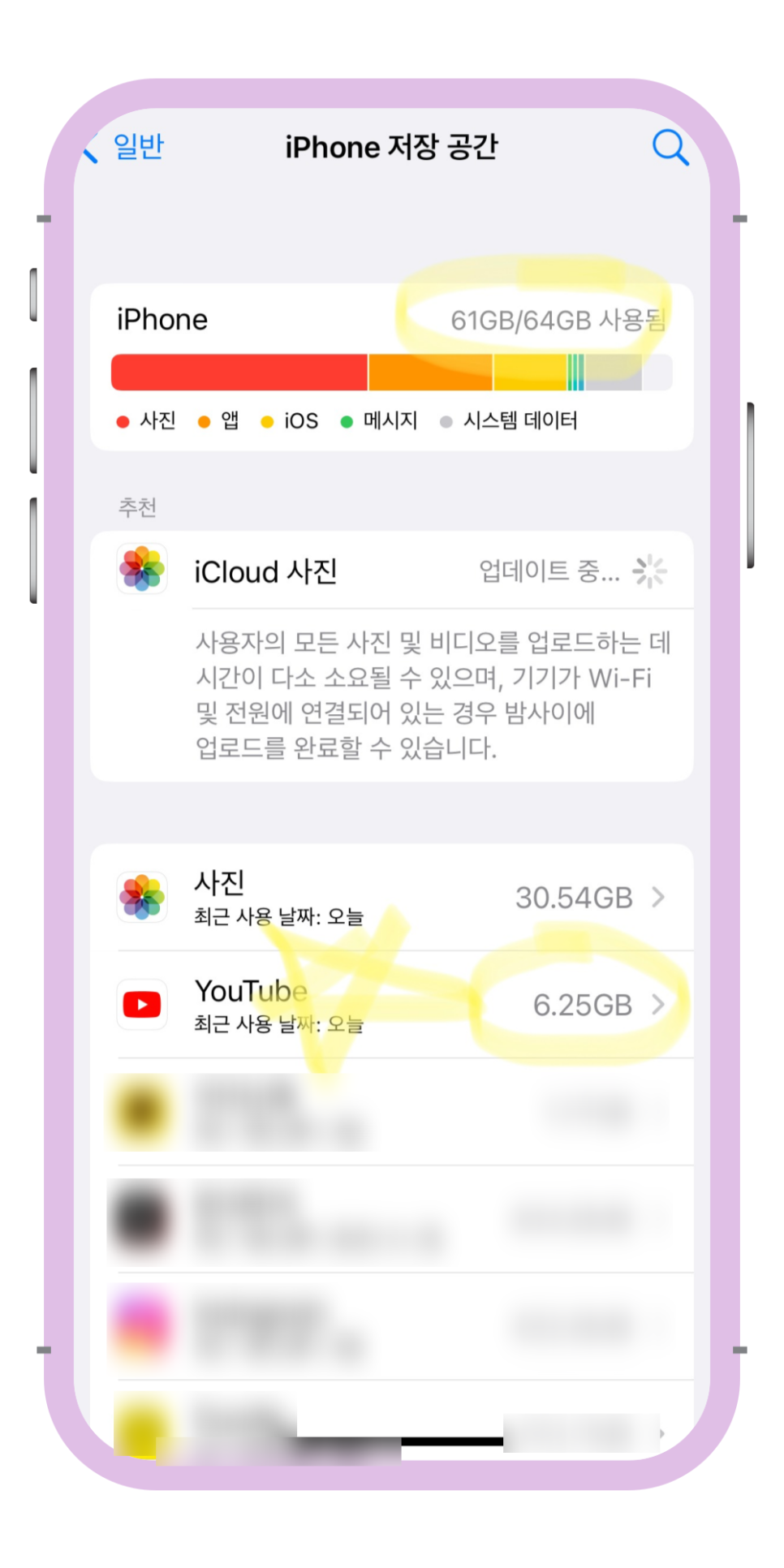Open the search magnifier icon
Image resolution: width=784 pixels, height=1568 pixels.
pyautogui.click(x=670, y=147)
